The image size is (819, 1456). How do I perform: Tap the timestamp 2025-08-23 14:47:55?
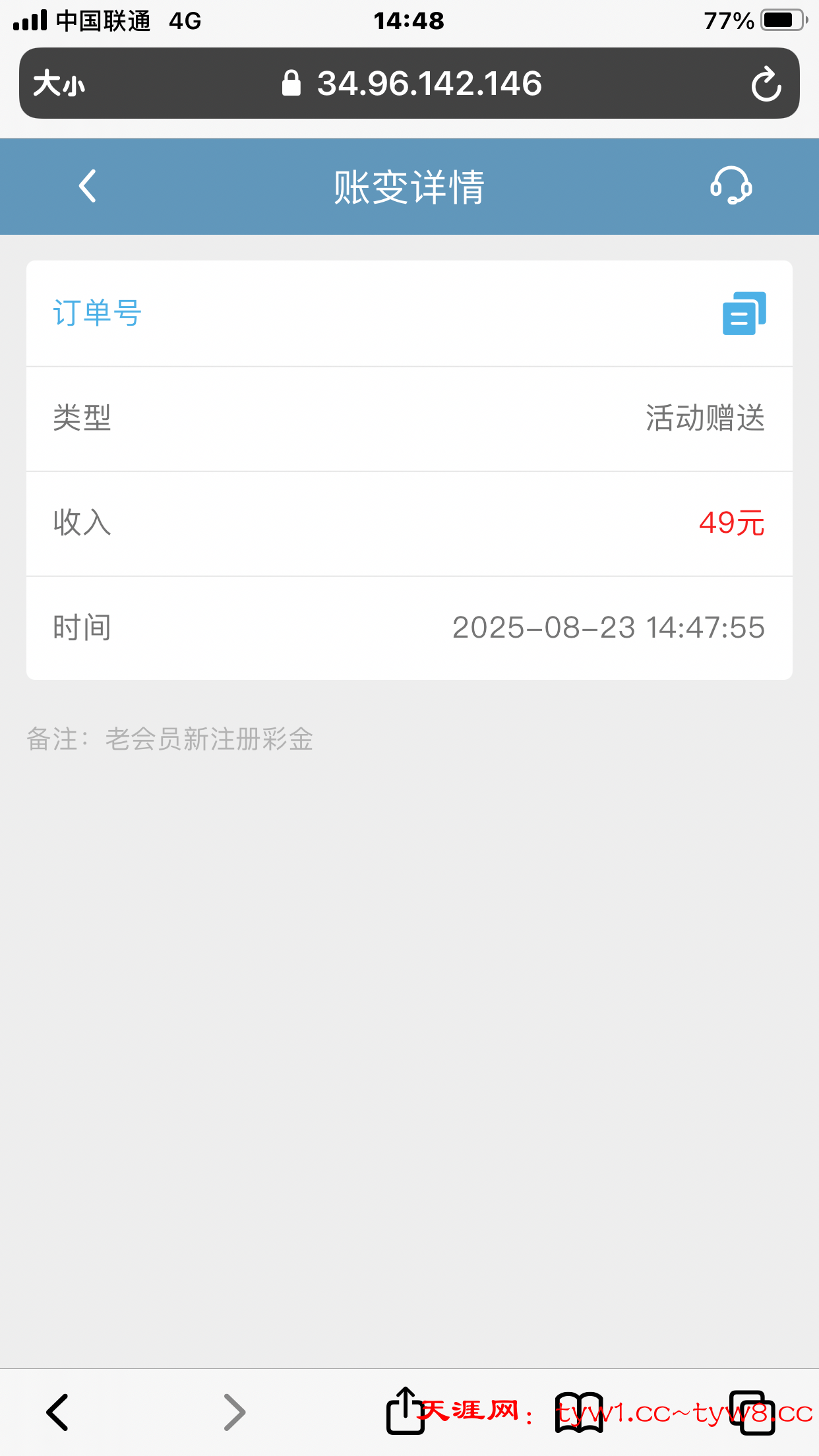[x=608, y=628]
